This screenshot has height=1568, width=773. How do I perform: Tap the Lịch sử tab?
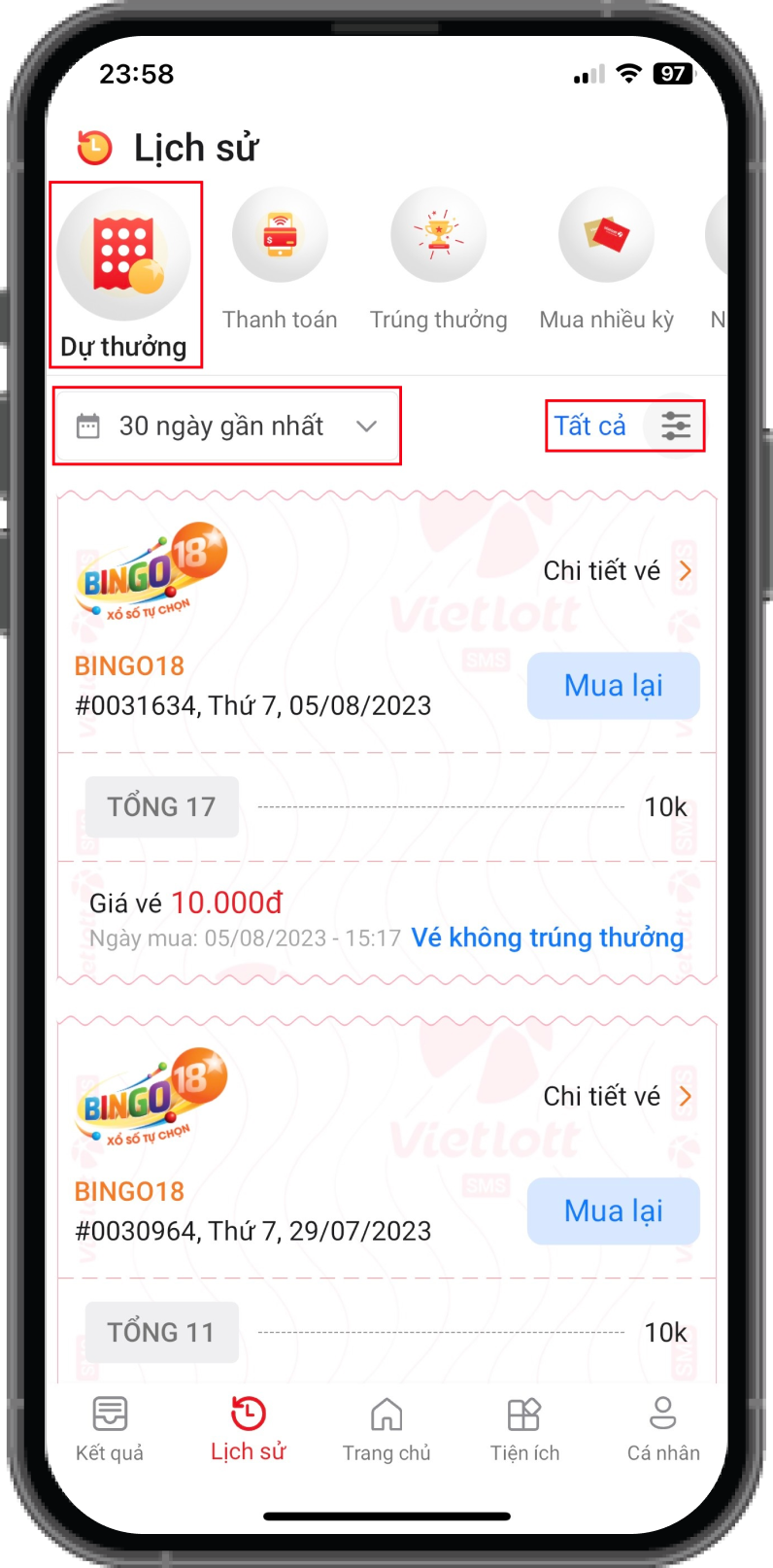tap(249, 1429)
